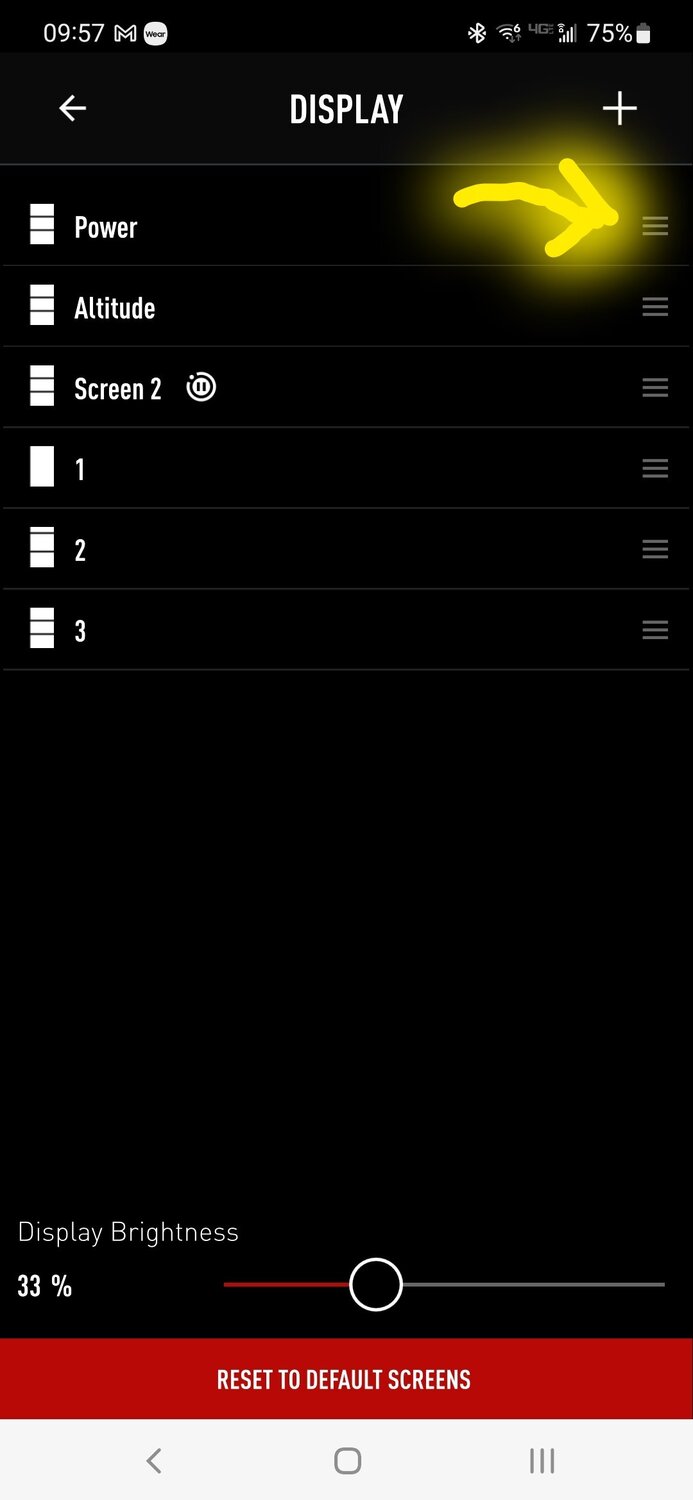Tap the reorder handle beside Screen 2
The image size is (693, 1500).
(655, 388)
